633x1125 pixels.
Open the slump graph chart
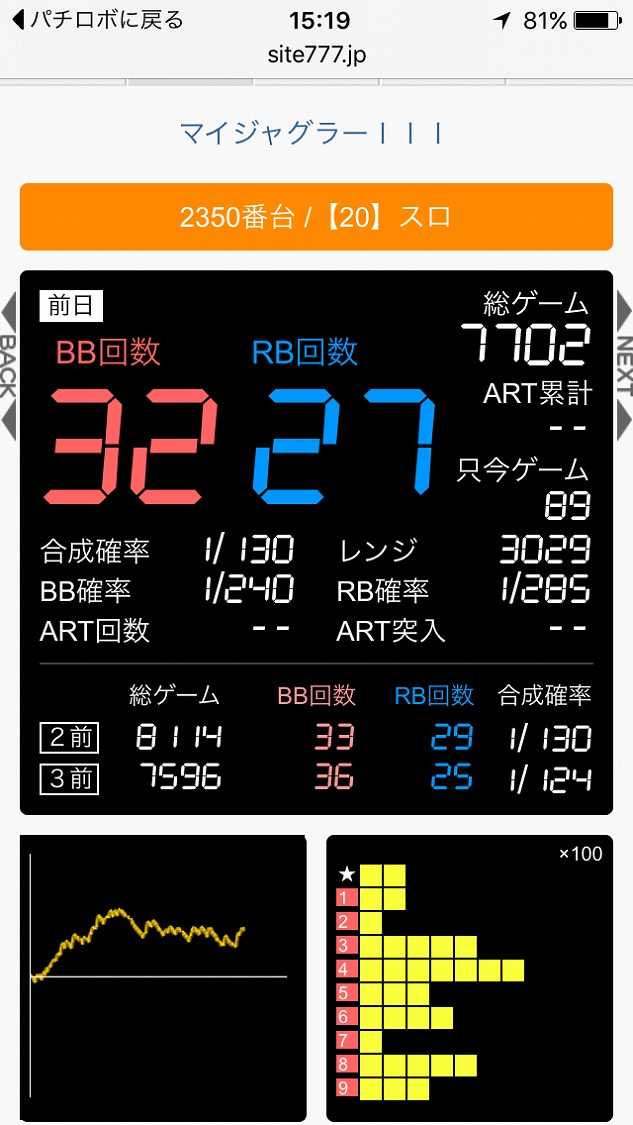pos(163,977)
